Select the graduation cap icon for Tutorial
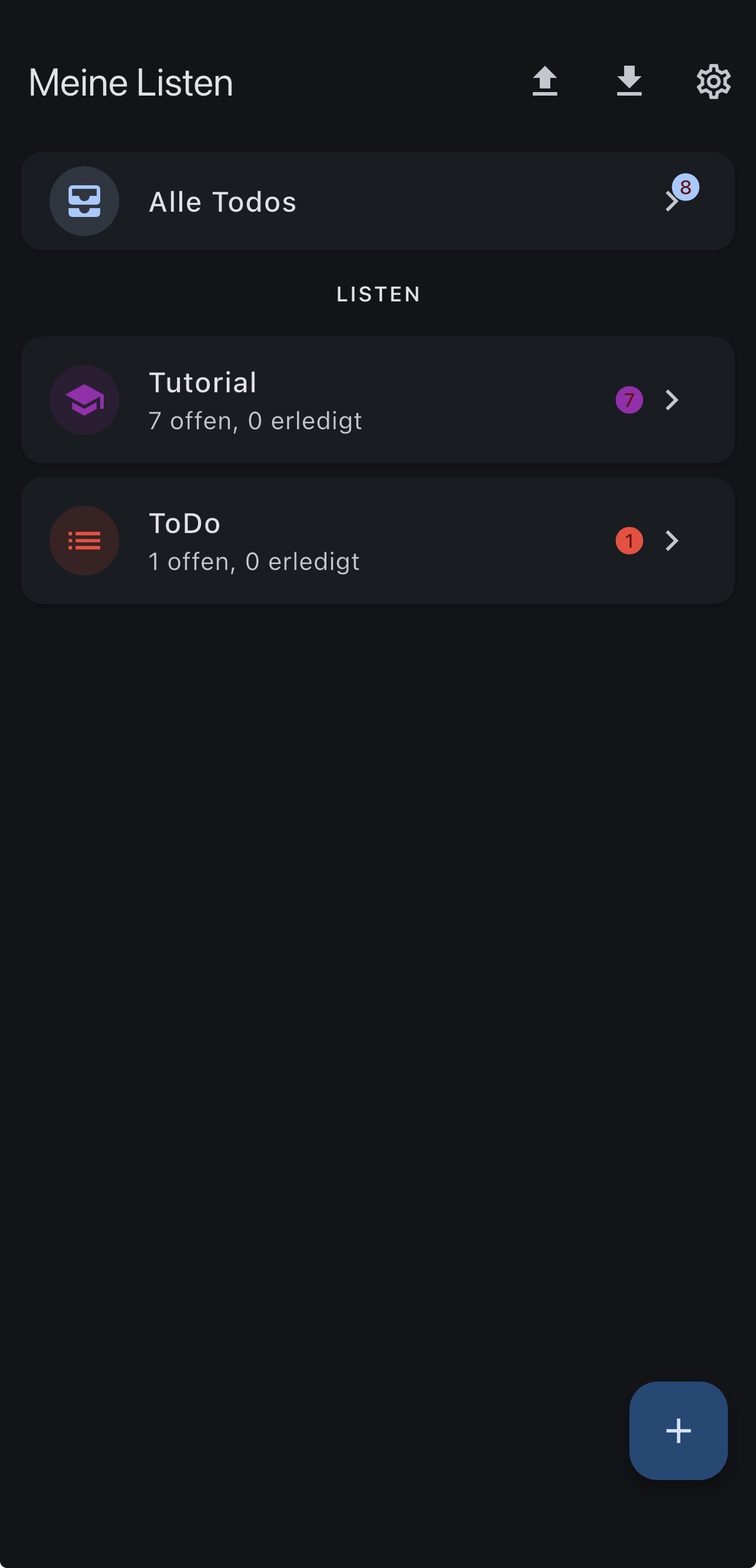The width and height of the screenshot is (756, 1568). [84, 400]
